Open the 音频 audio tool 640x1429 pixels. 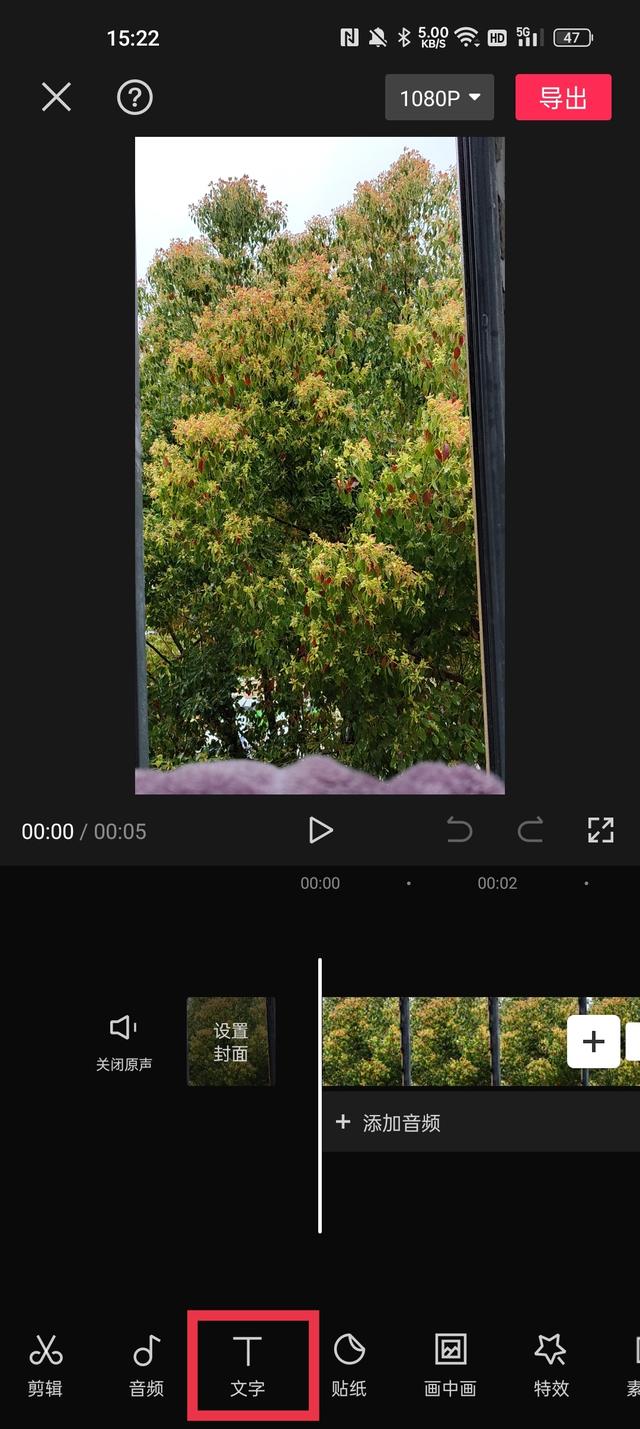point(146,1364)
